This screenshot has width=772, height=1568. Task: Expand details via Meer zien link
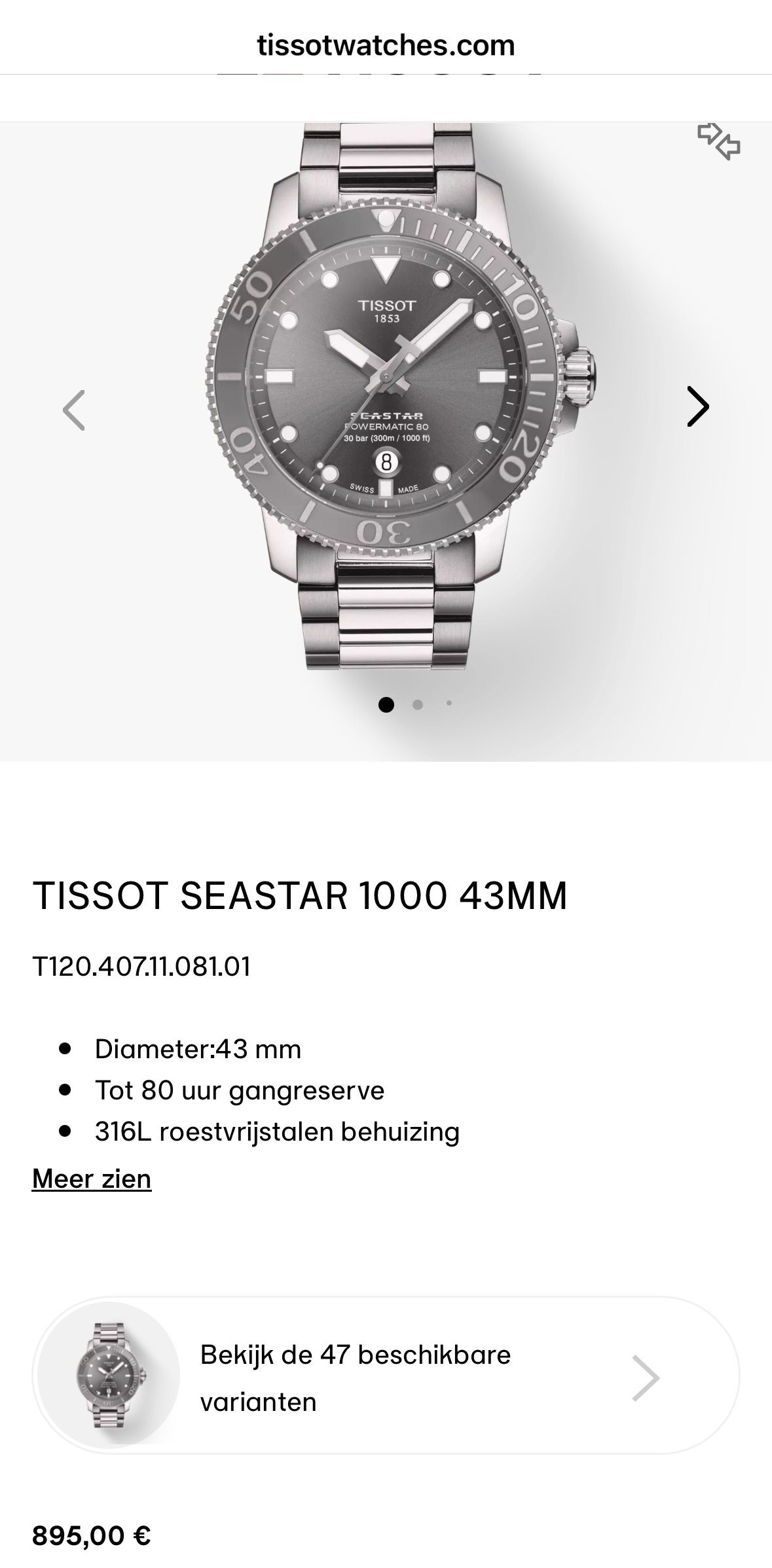pyautogui.click(x=92, y=1179)
